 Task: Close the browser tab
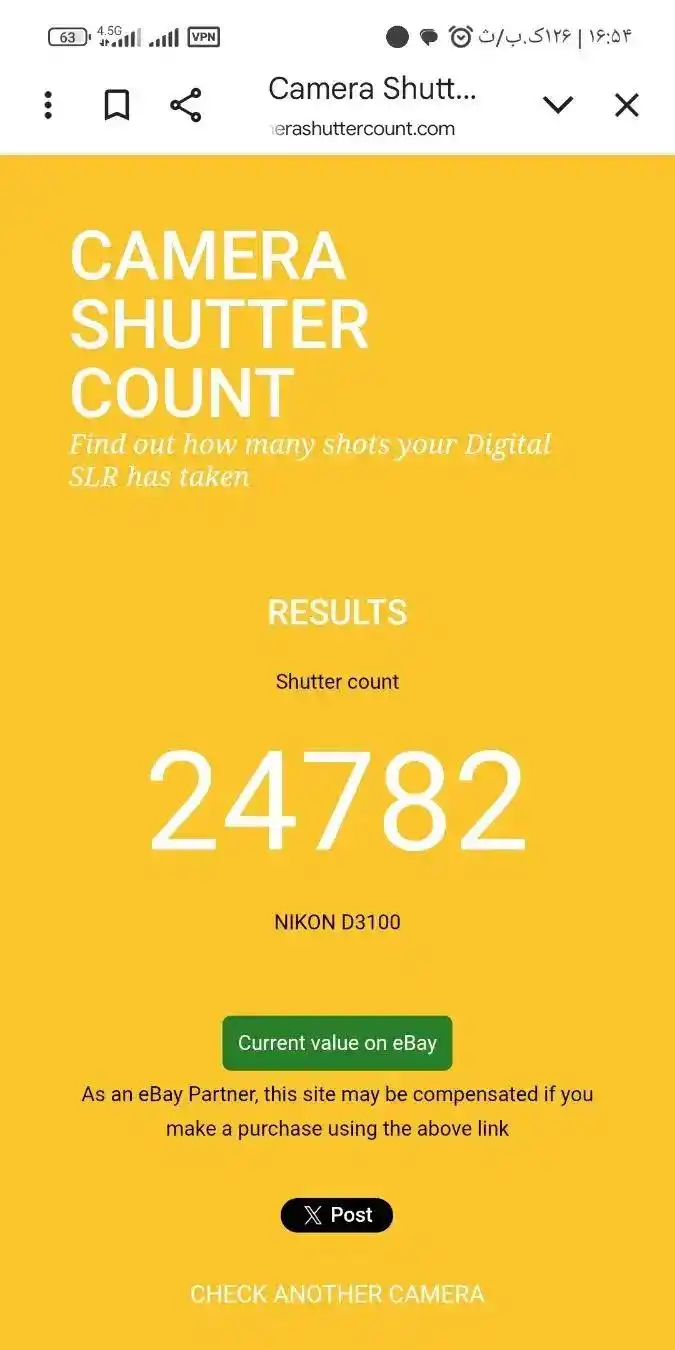[627, 105]
